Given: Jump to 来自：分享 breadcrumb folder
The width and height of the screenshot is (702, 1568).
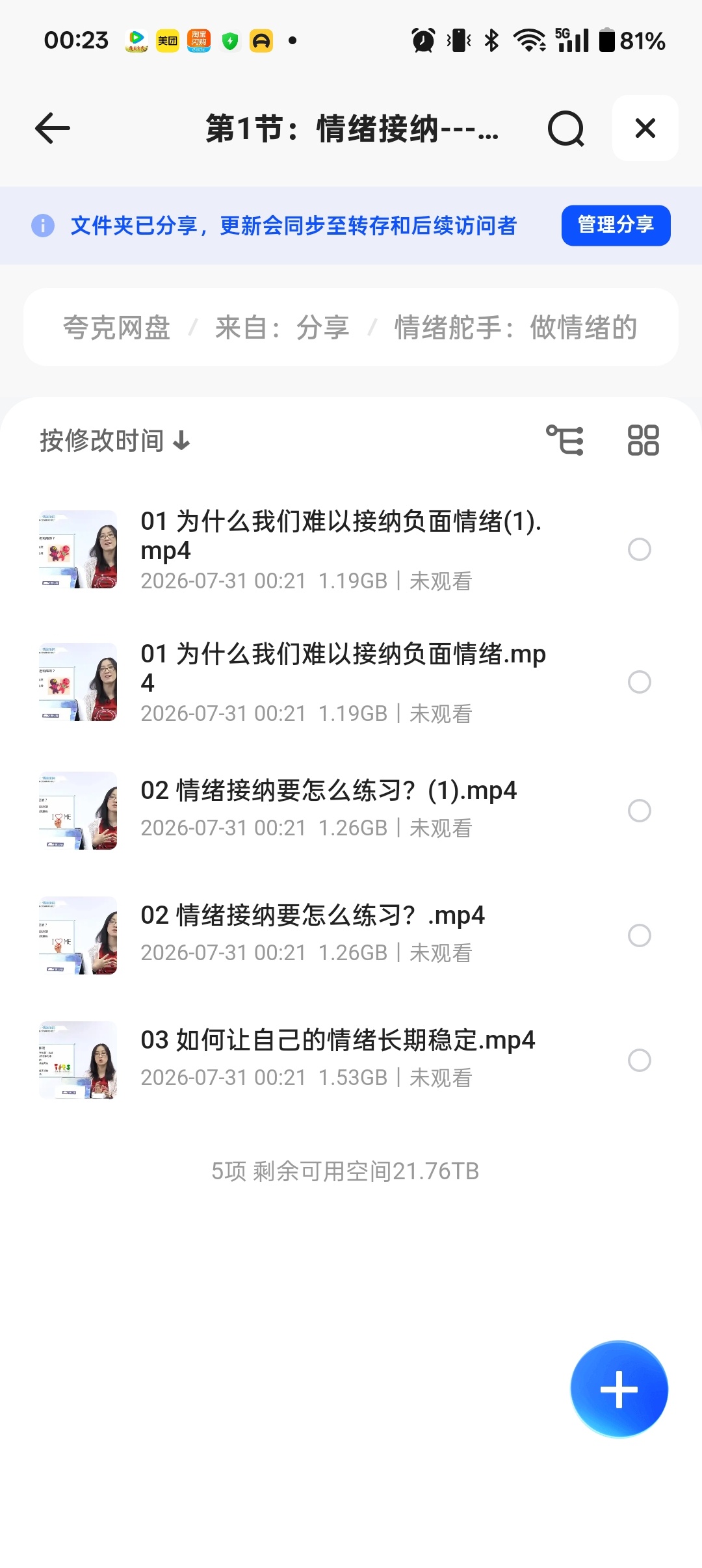Looking at the screenshot, I should point(282,327).
